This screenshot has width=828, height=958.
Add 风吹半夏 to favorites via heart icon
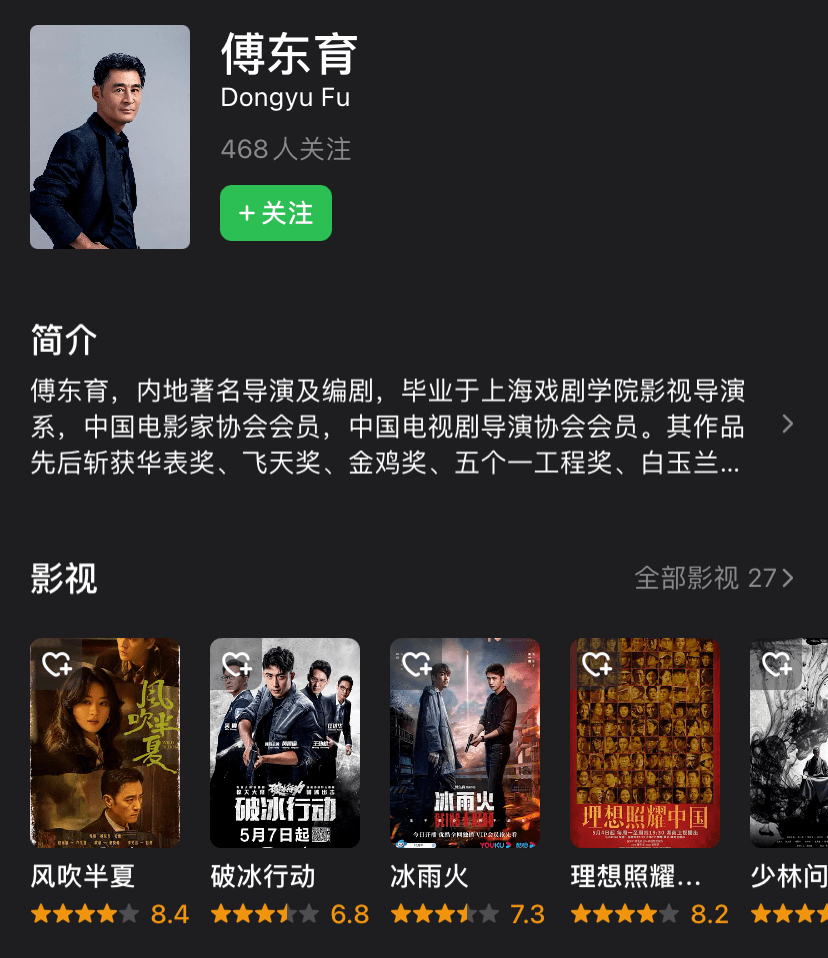pyautogui.click(x=56, y=664)
